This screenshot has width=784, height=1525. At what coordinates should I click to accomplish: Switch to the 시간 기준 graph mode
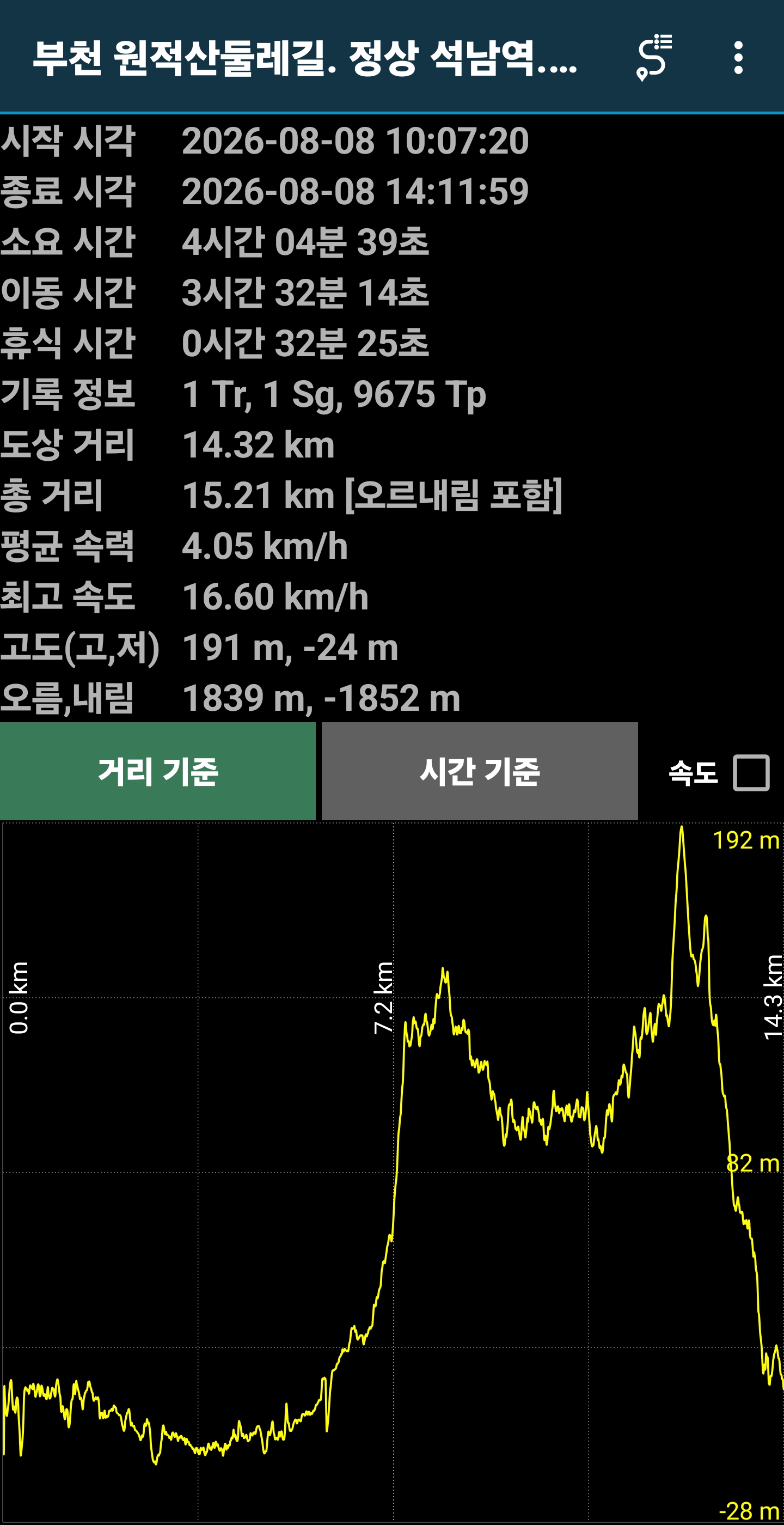pyautogui.click(x=479, y=771)
